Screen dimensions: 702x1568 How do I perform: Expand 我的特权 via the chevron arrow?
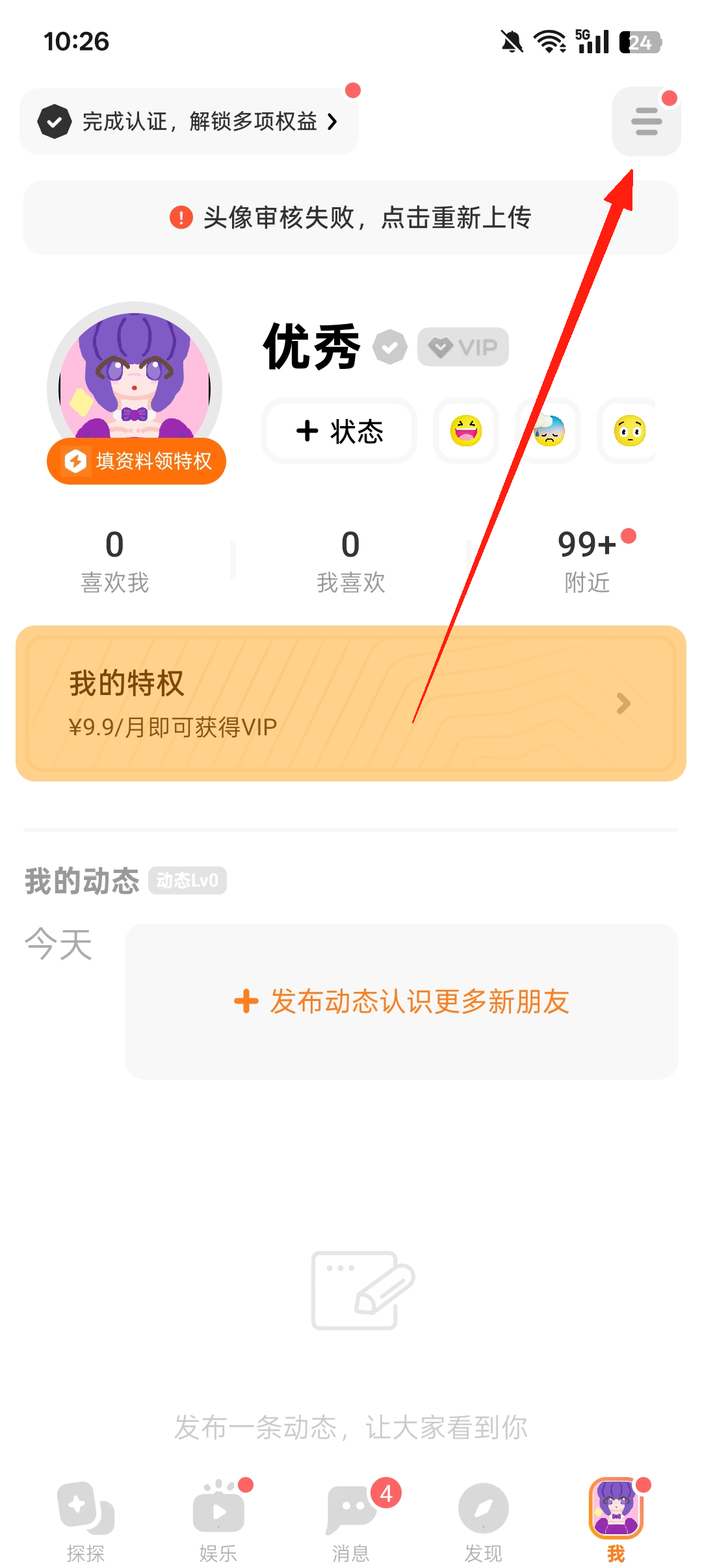pyautogui.click(x=623, y=703)
